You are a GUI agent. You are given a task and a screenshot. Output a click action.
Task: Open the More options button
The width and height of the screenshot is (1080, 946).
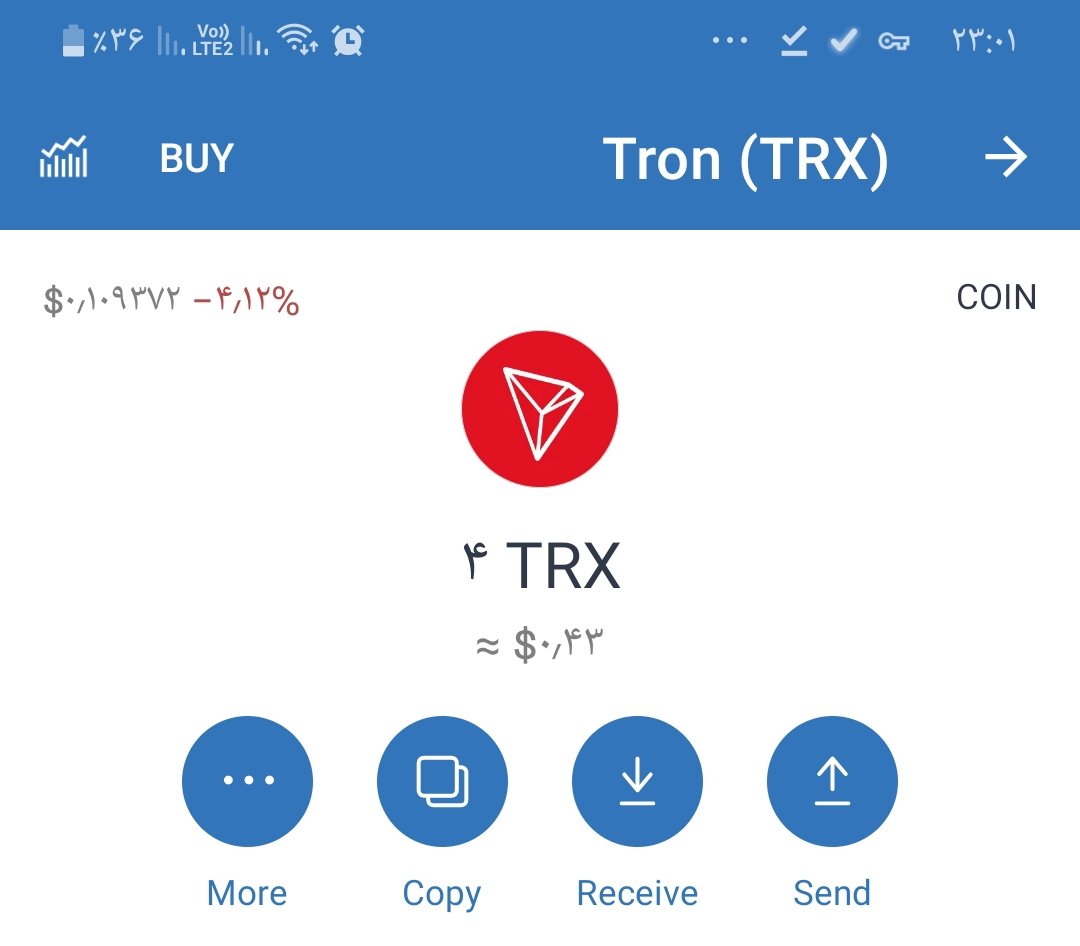click(x=247, y=781)
